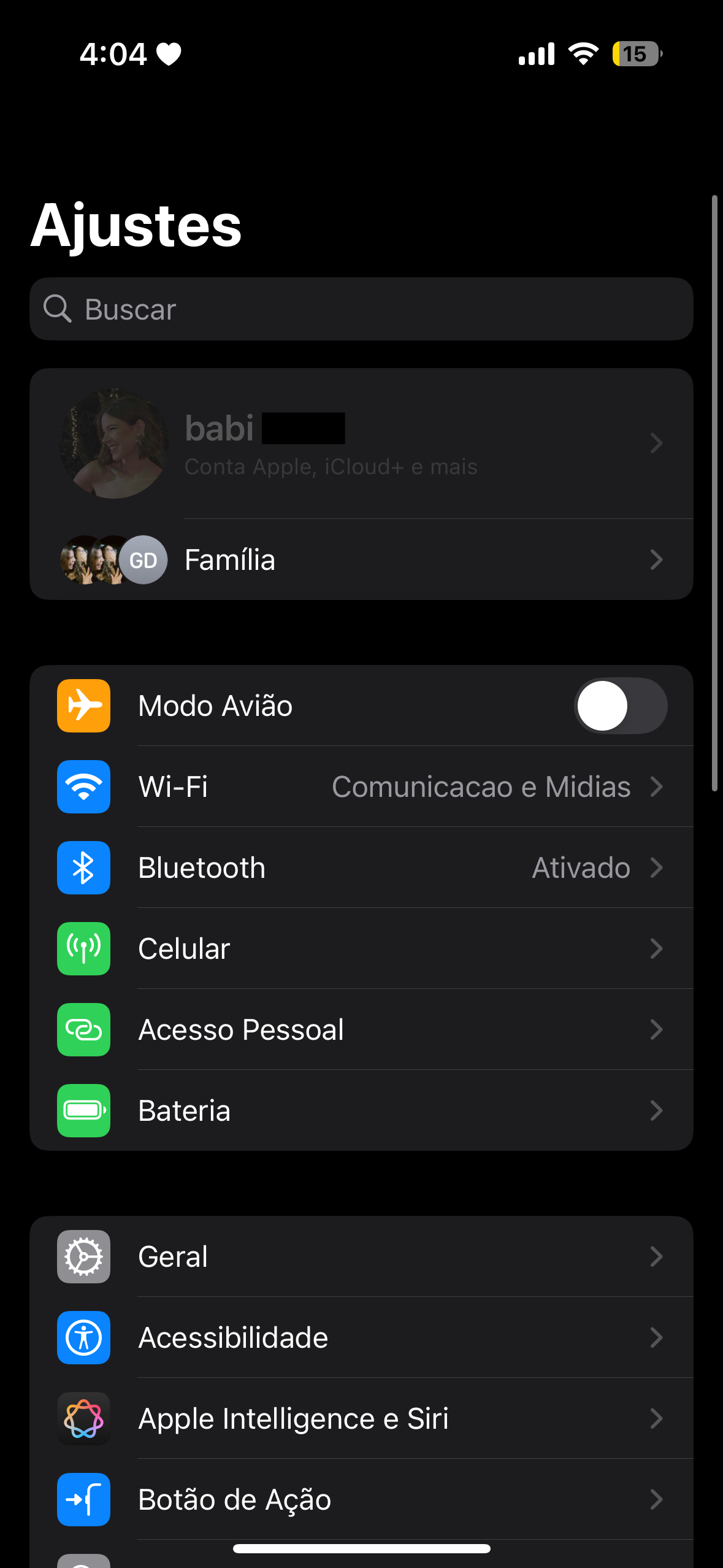Toggle Modo Avião switch
The image size is (723, 1568).
pyautogui.click(x=620, y=706)
